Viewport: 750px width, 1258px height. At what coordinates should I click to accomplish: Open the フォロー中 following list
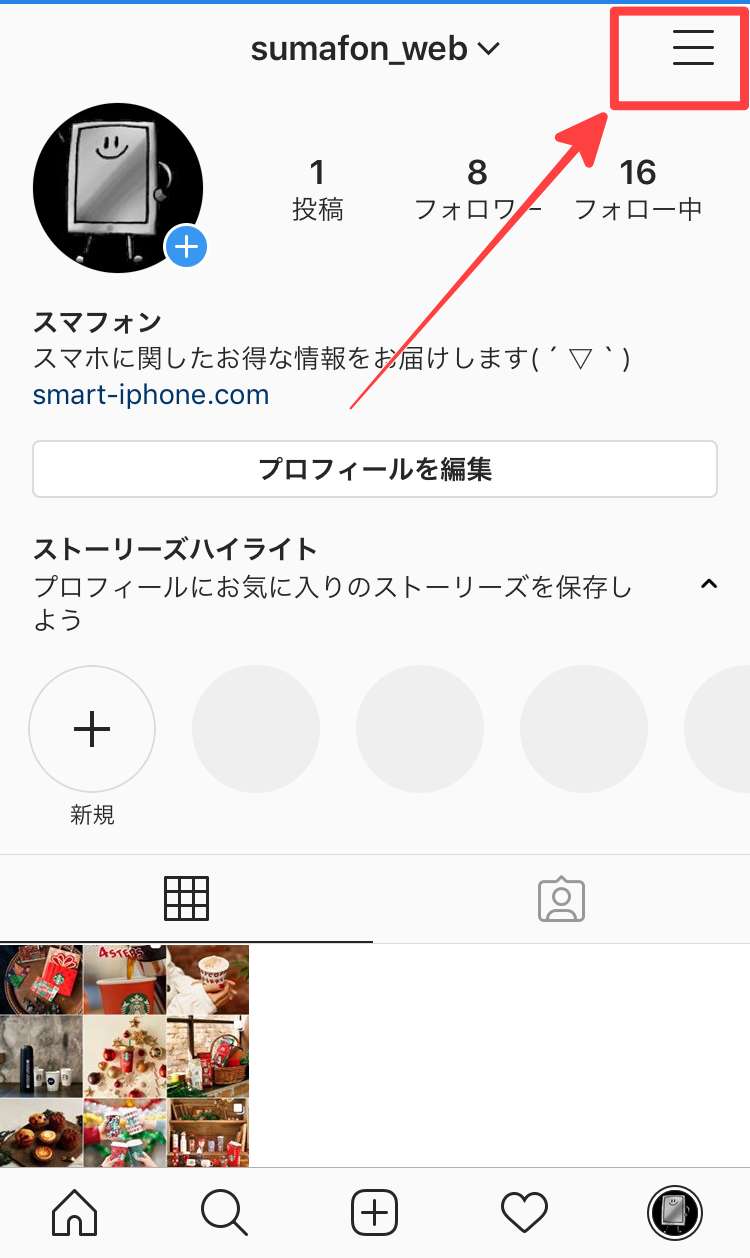click(x=638, y=188)
